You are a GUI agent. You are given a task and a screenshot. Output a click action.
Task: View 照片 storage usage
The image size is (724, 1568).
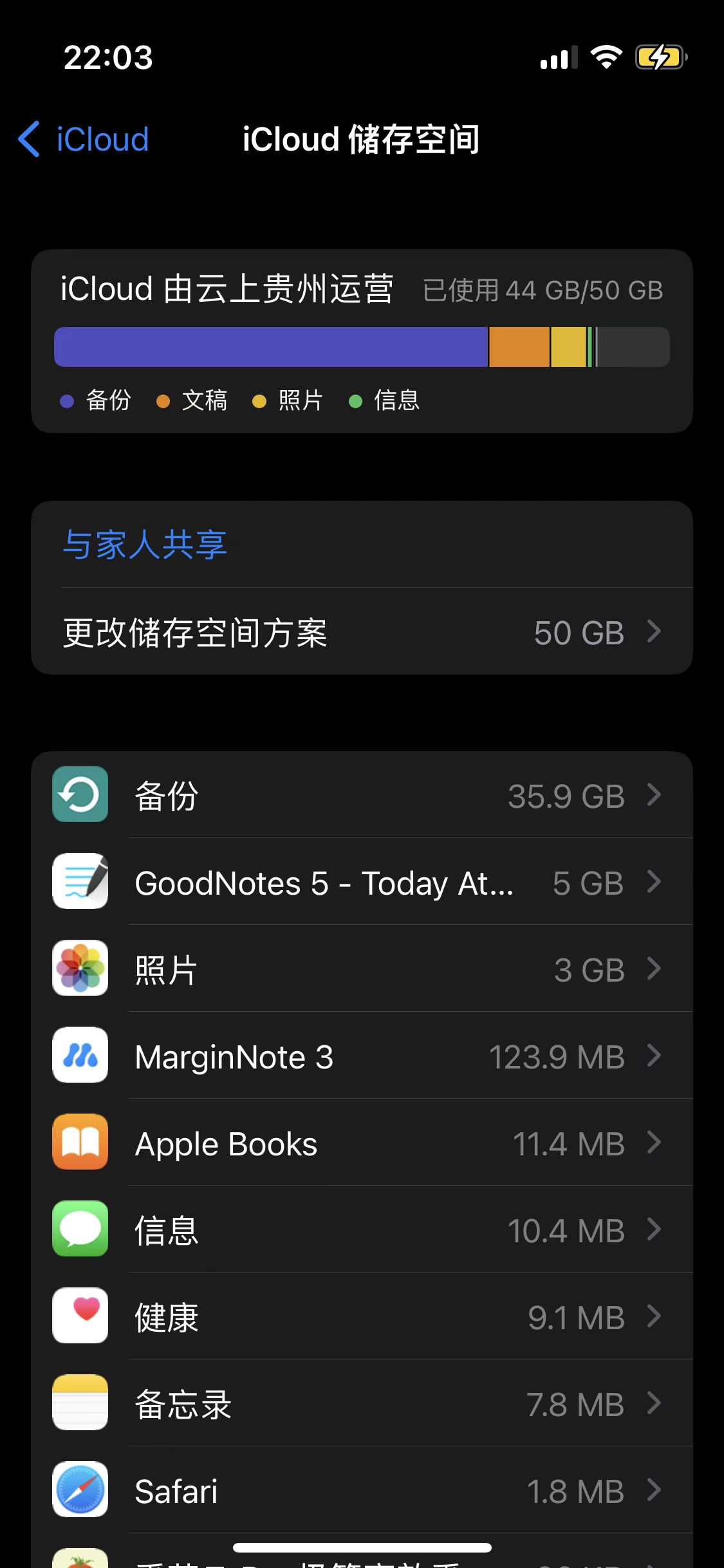pos(362,969)
